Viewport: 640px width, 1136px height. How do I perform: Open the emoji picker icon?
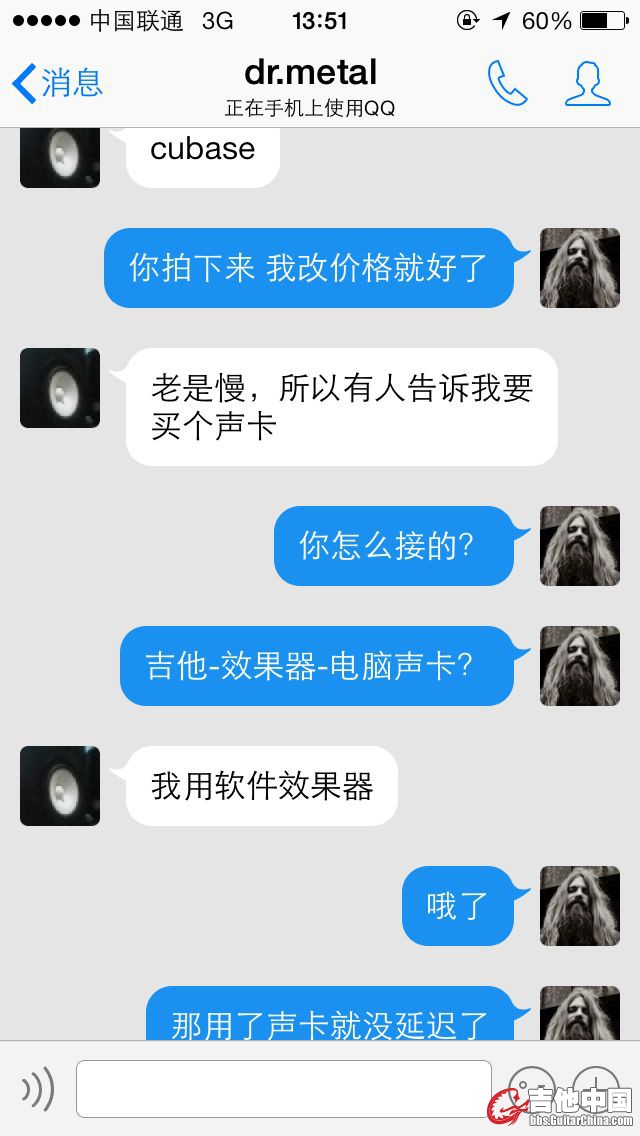(531, 1088)
